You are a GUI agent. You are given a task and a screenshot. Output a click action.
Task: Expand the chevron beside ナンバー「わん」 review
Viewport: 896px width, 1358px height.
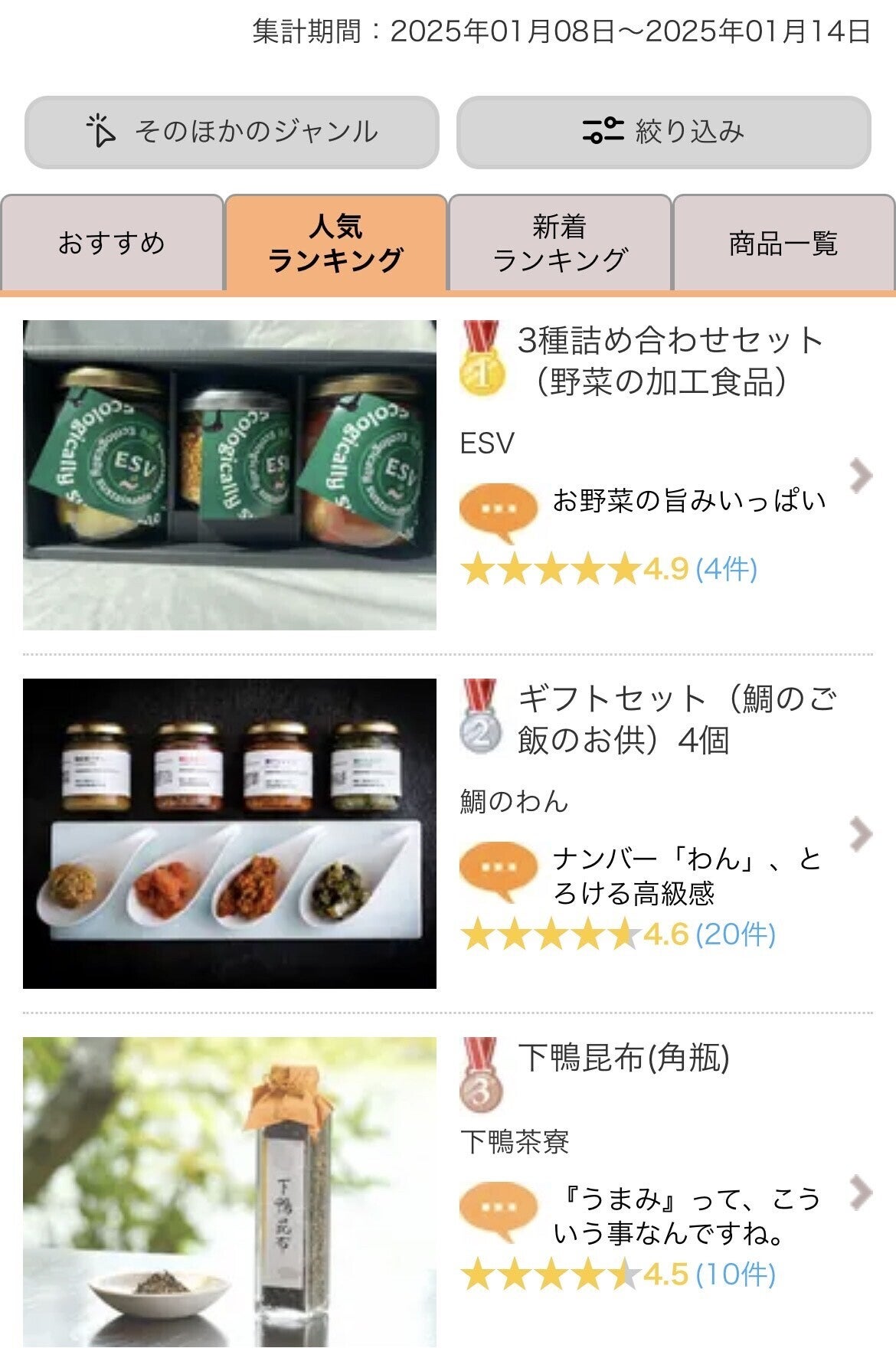pyautogui.click(x=862, y=834)
